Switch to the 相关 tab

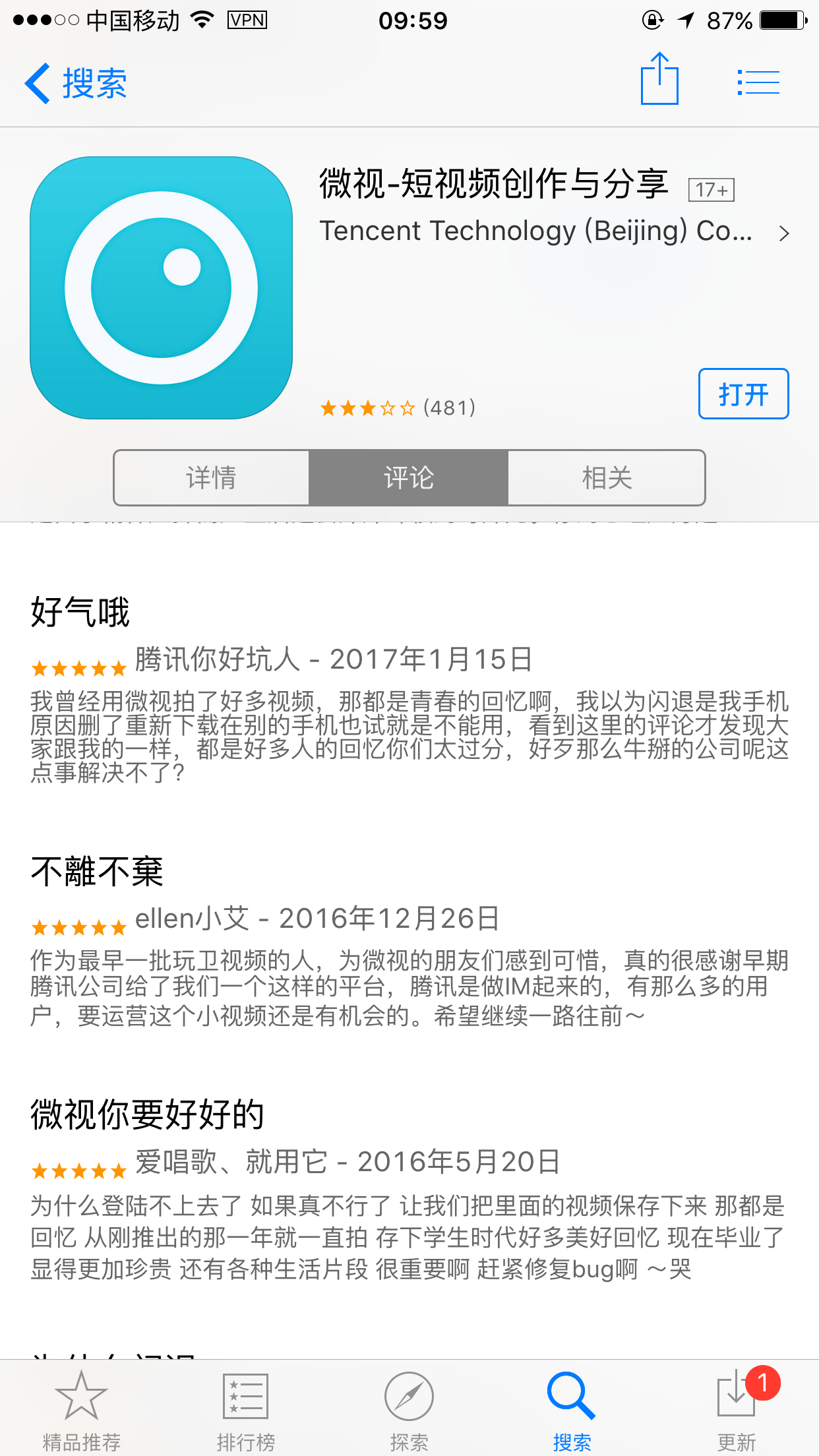point(607,478)
